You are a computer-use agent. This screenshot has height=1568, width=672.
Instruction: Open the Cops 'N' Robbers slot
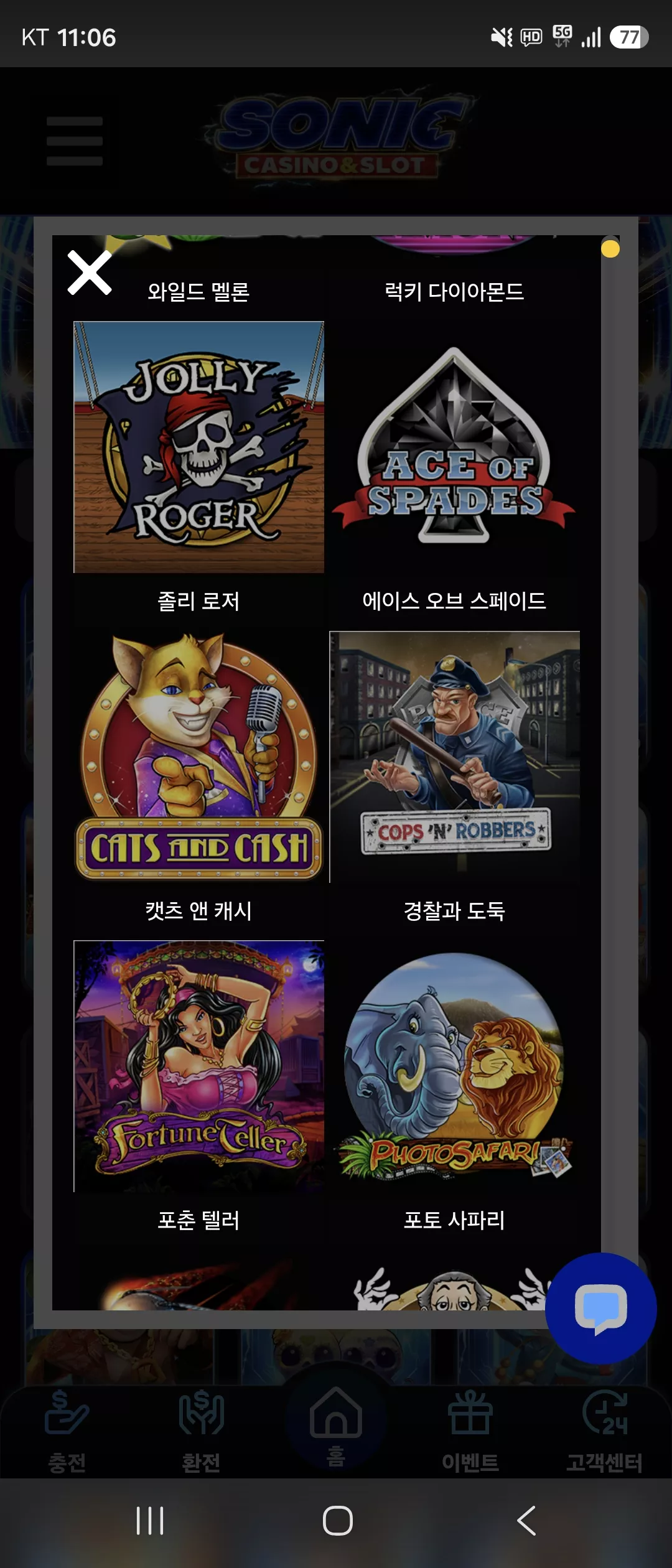point(454,757)
